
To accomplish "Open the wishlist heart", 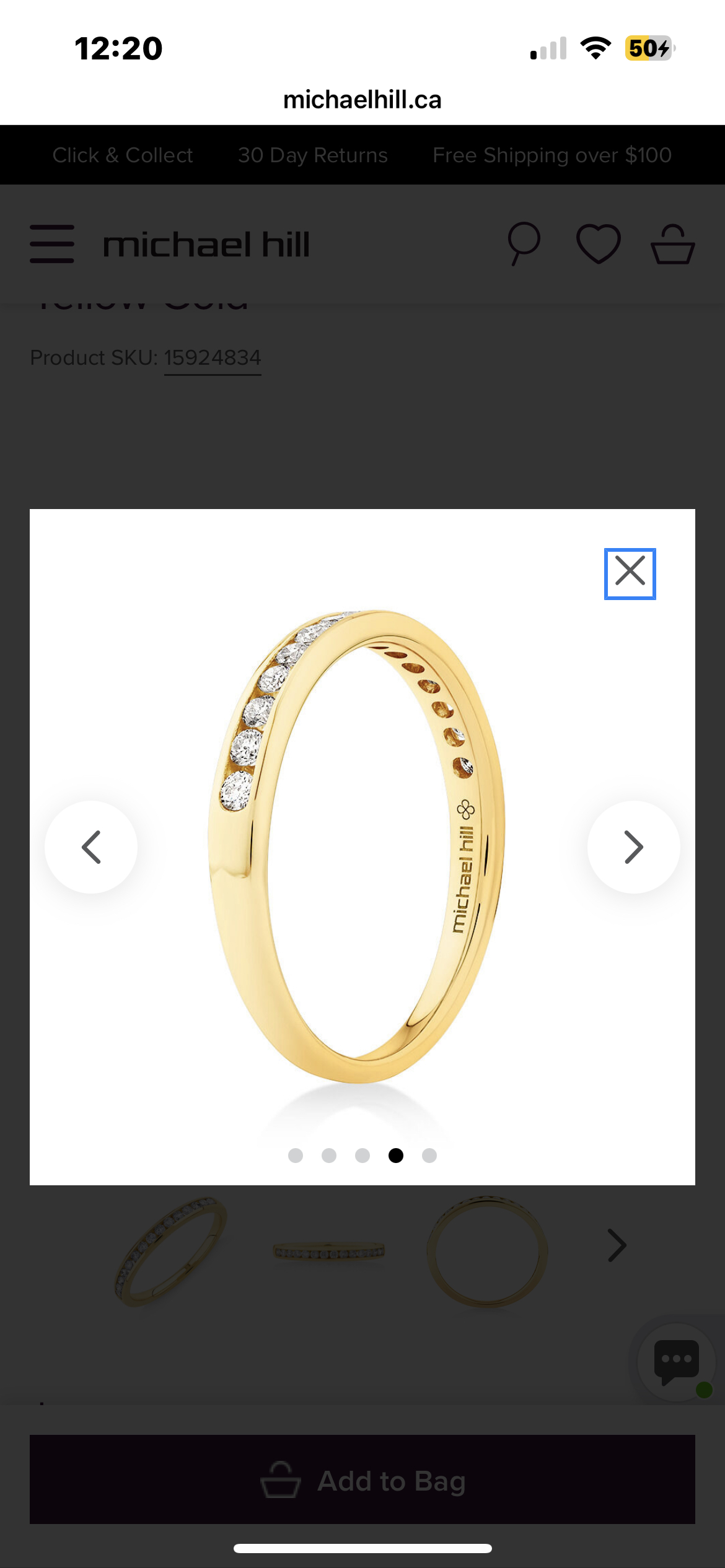I will point(598,244).
